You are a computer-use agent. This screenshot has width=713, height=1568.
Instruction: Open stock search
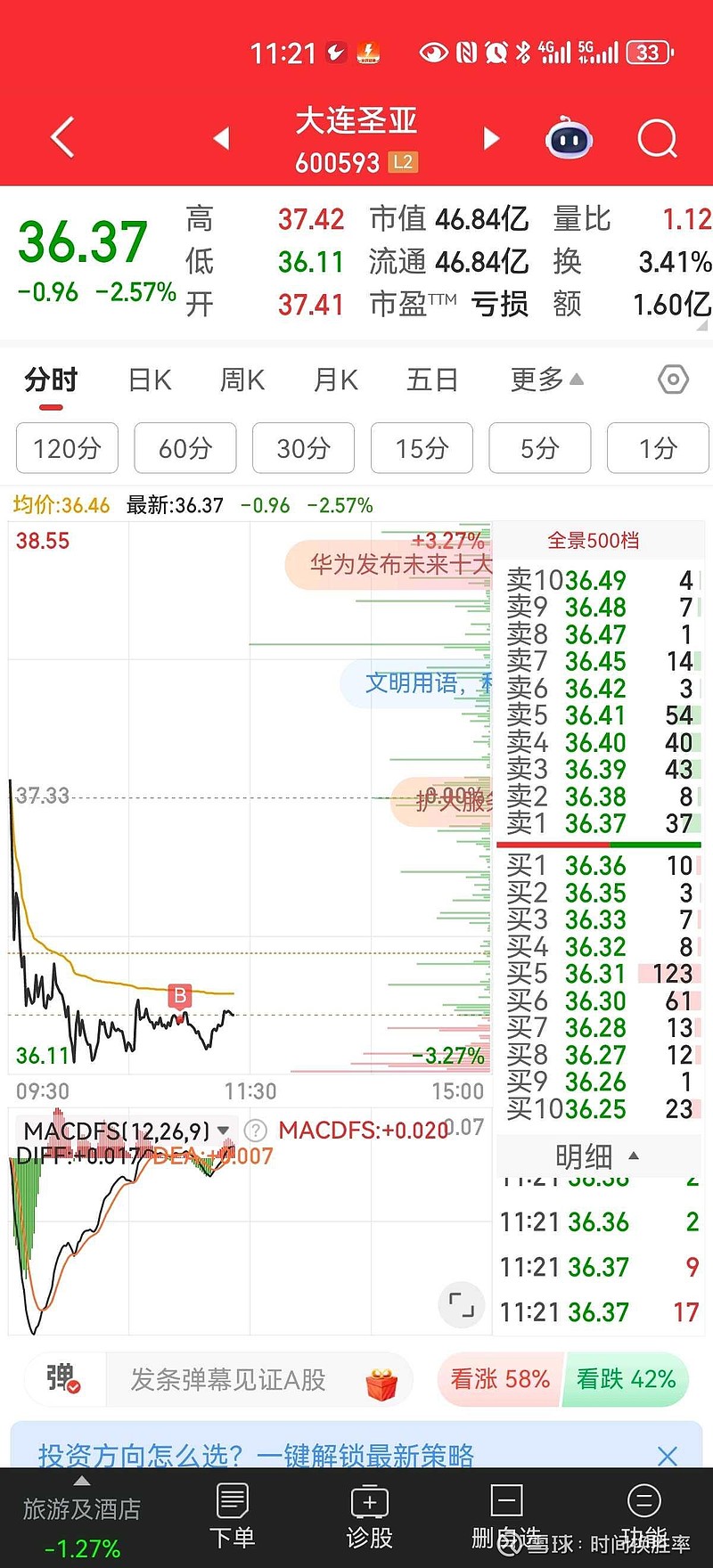[x=658, y=138]
